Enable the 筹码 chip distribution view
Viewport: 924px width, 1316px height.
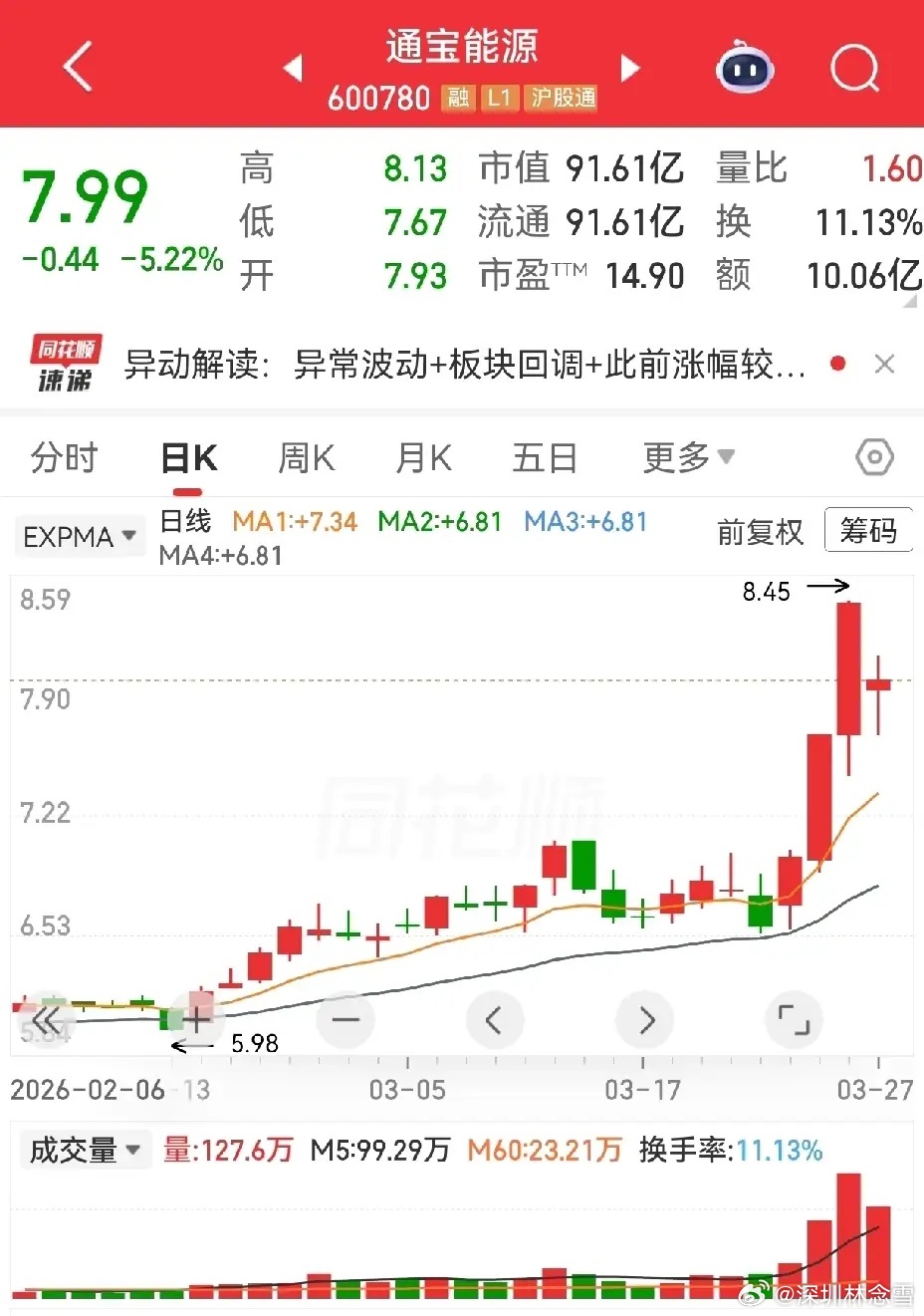click(868, 531)
